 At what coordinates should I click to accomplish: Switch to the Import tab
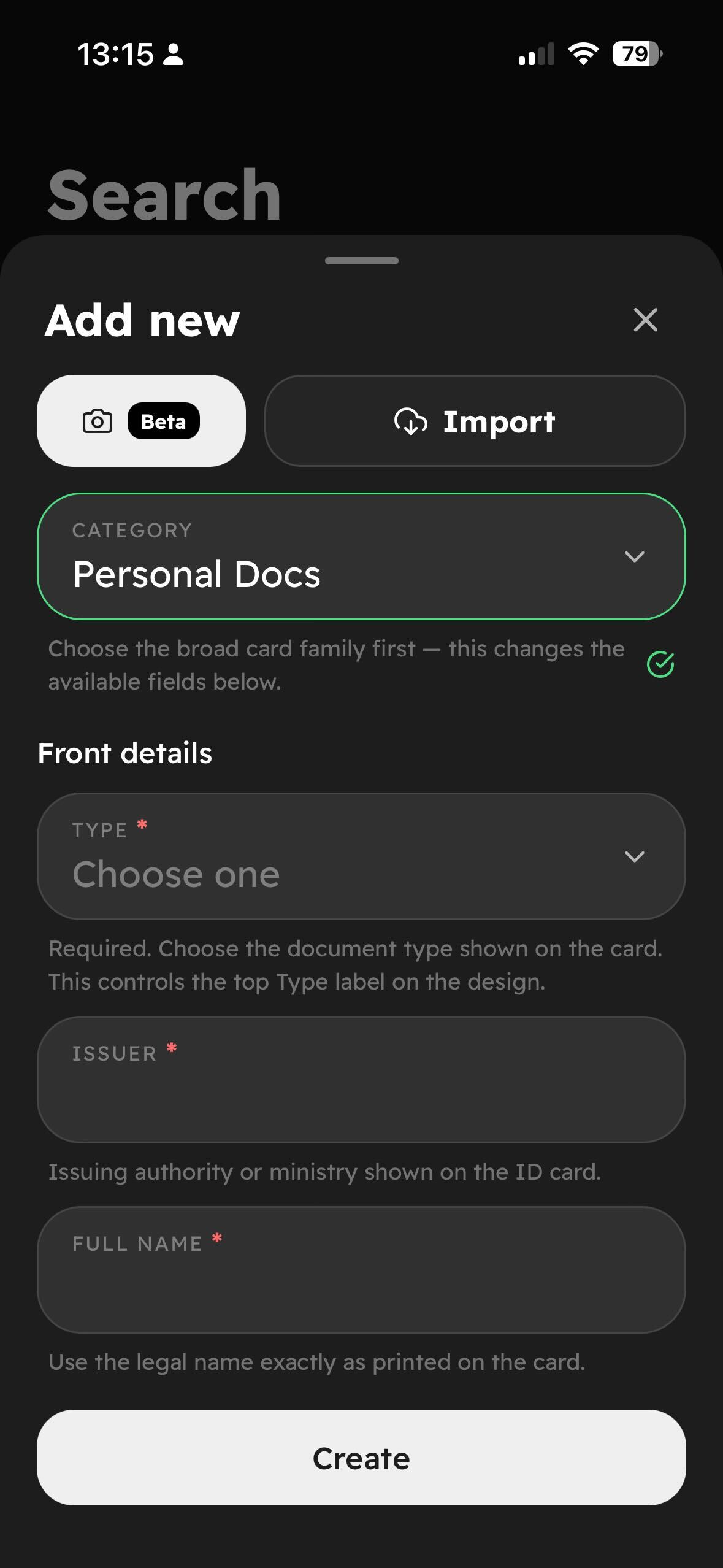[x=474, y=421]
